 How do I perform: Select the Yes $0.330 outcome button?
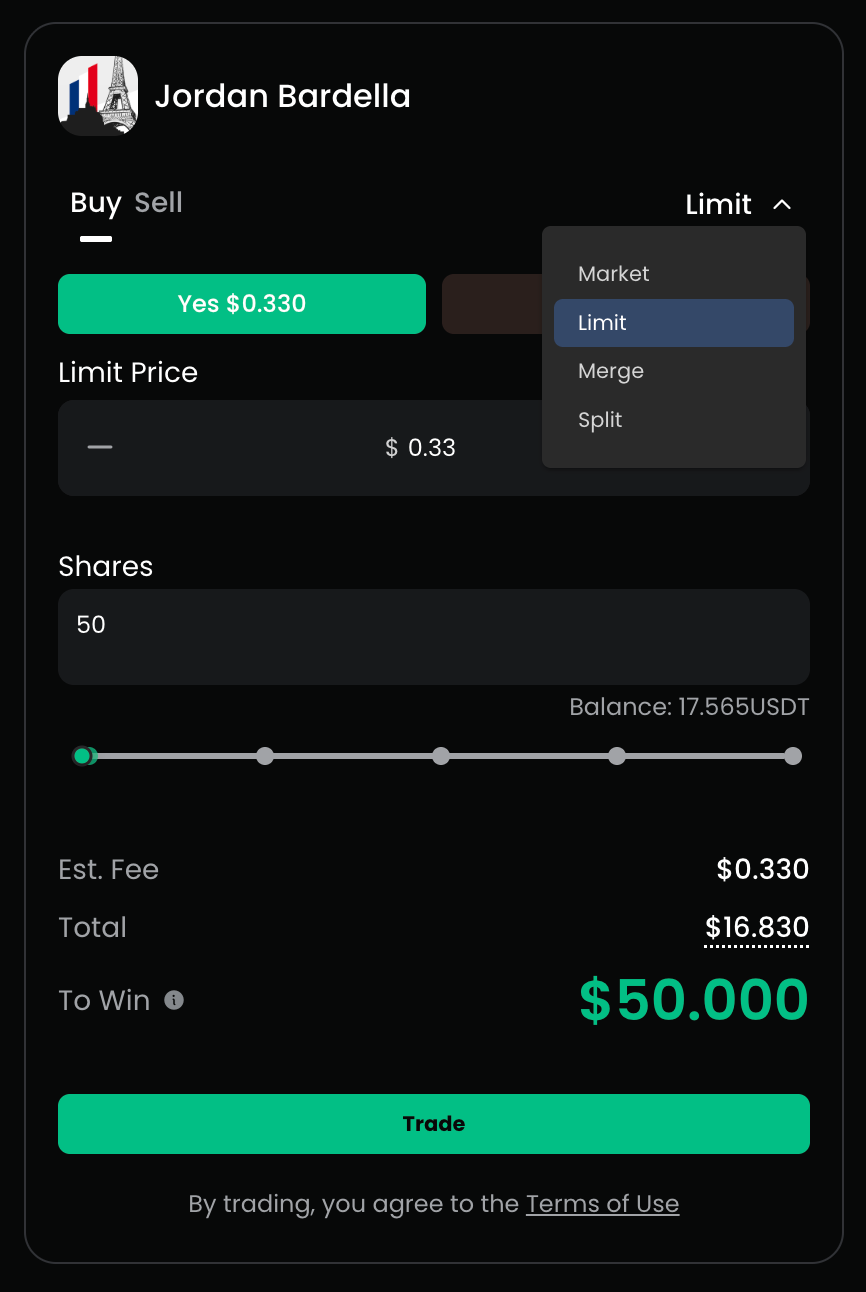pos(242,304)
